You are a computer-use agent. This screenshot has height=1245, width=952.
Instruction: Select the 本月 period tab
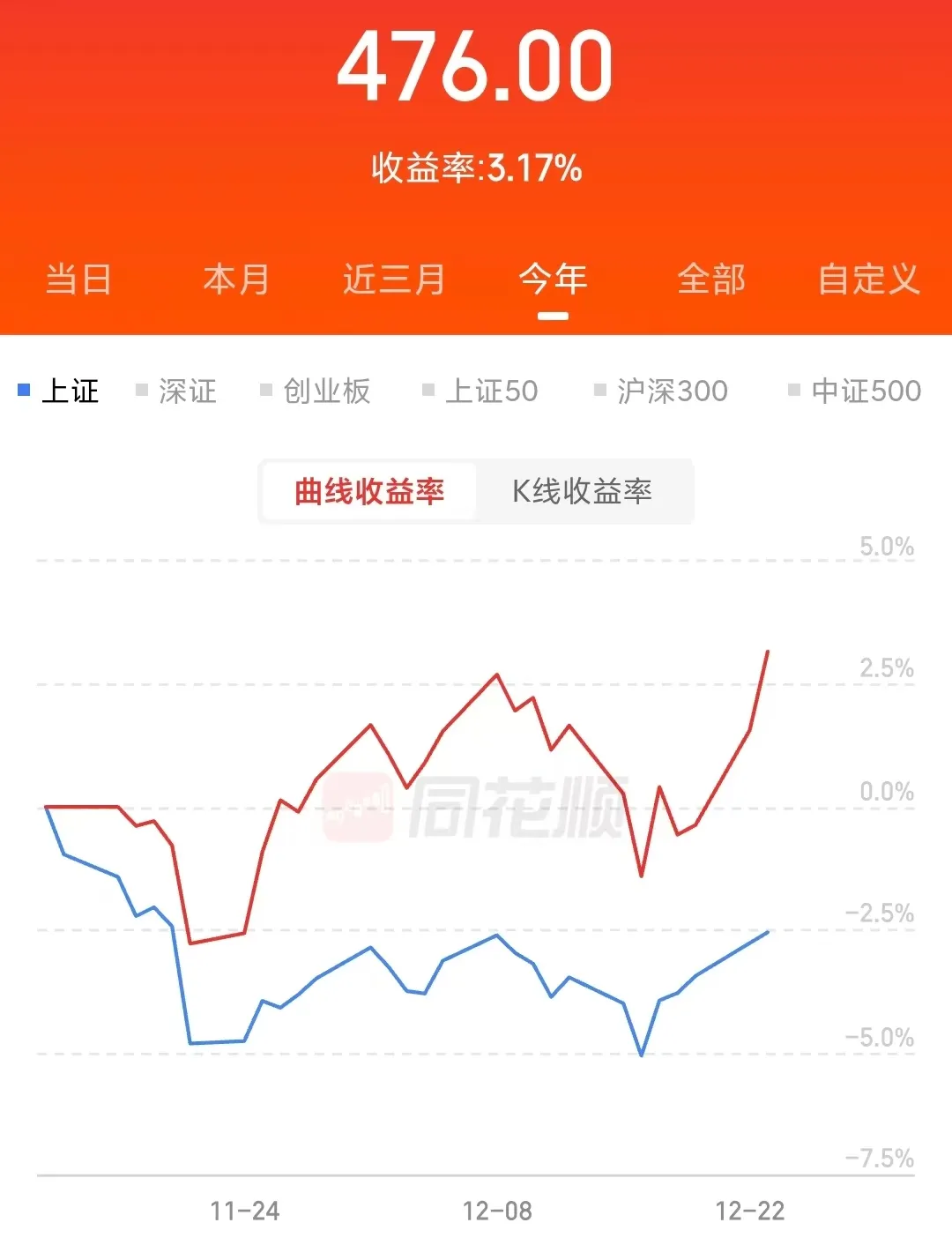(x=236, y=280)
